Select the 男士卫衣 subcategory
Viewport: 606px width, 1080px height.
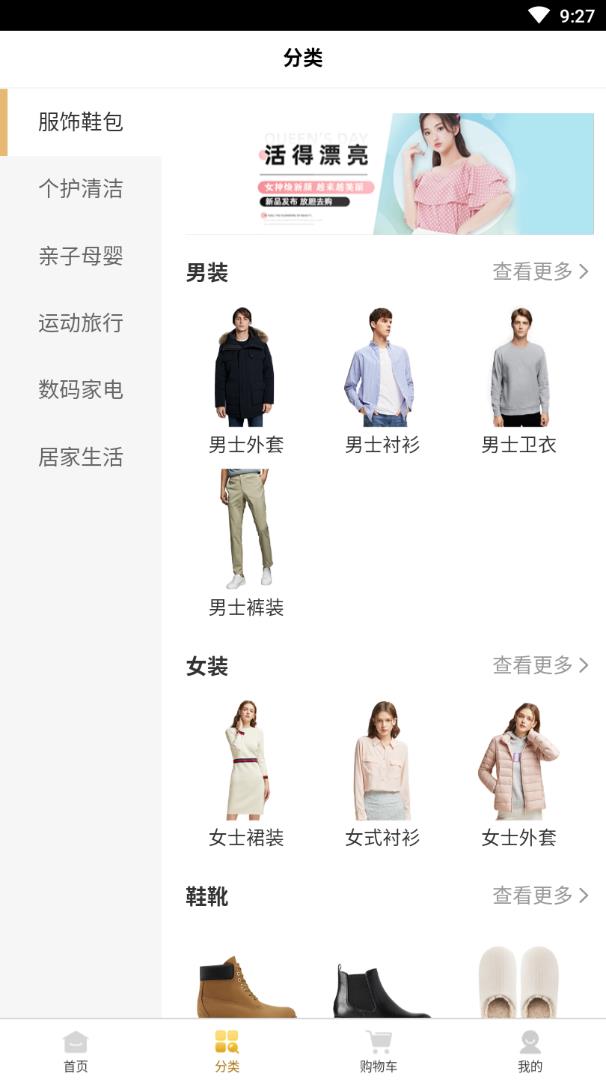coord(518,380)
